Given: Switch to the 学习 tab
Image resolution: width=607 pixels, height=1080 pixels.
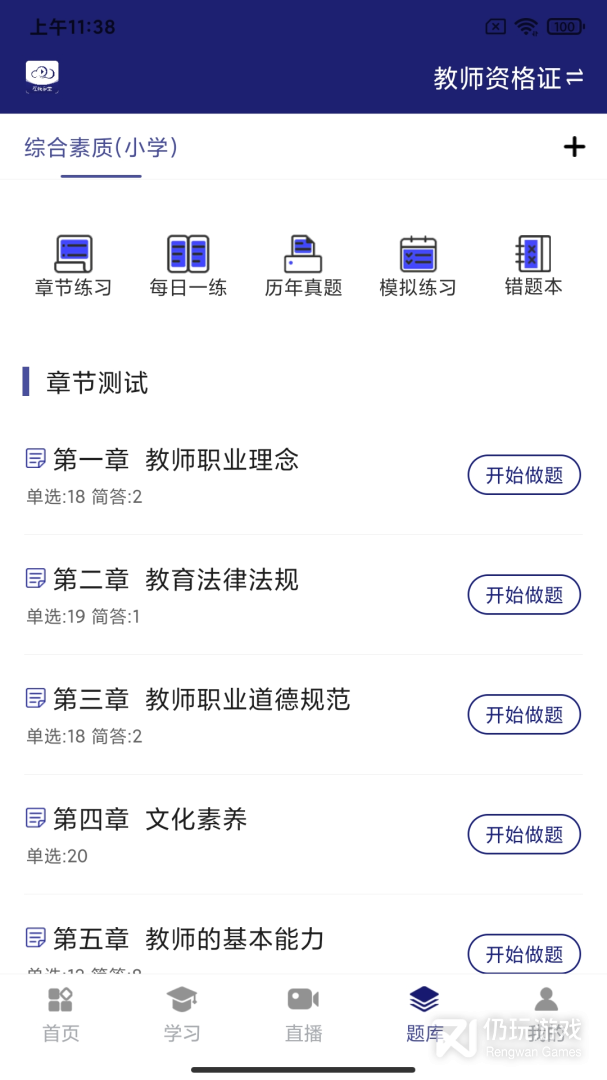Looking at the screenshot, I should coord(182,1015).
